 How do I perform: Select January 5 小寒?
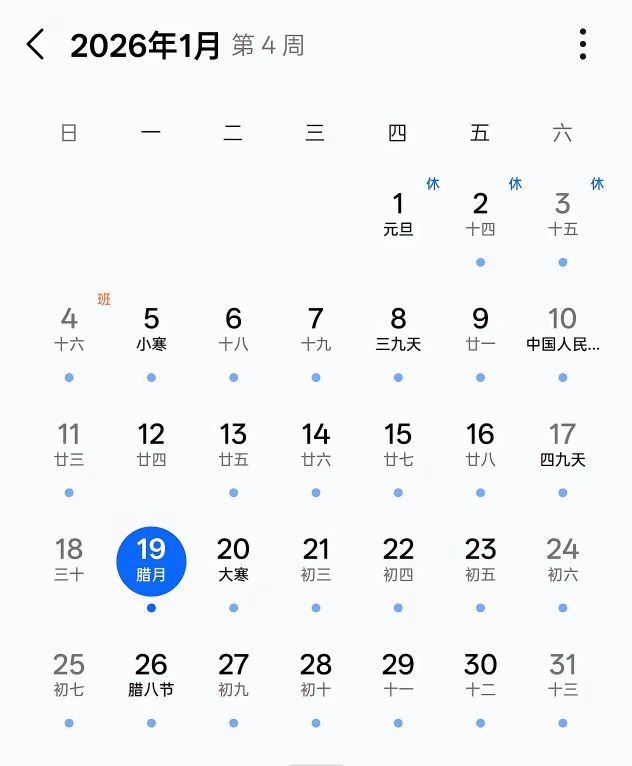151,329
